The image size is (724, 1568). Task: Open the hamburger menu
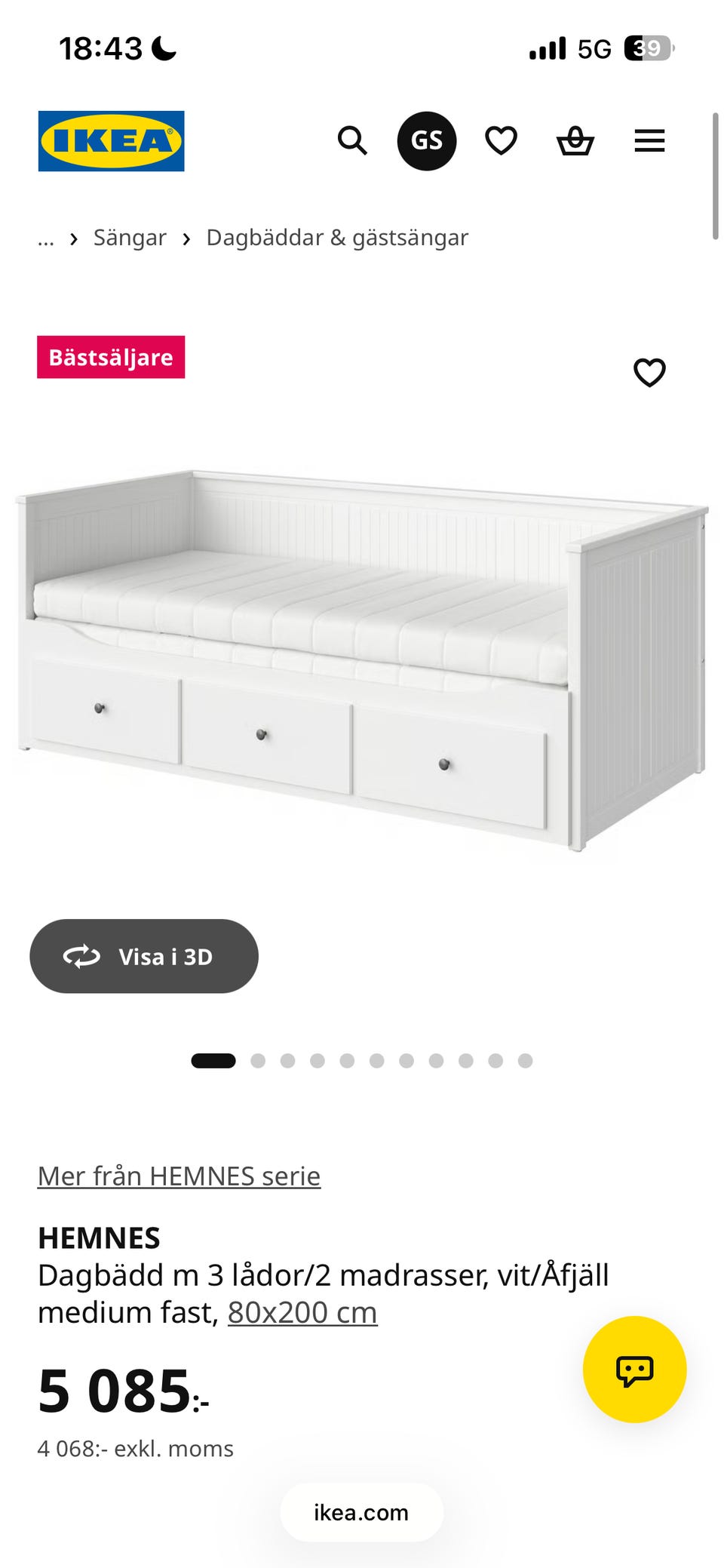pos(649,141)
